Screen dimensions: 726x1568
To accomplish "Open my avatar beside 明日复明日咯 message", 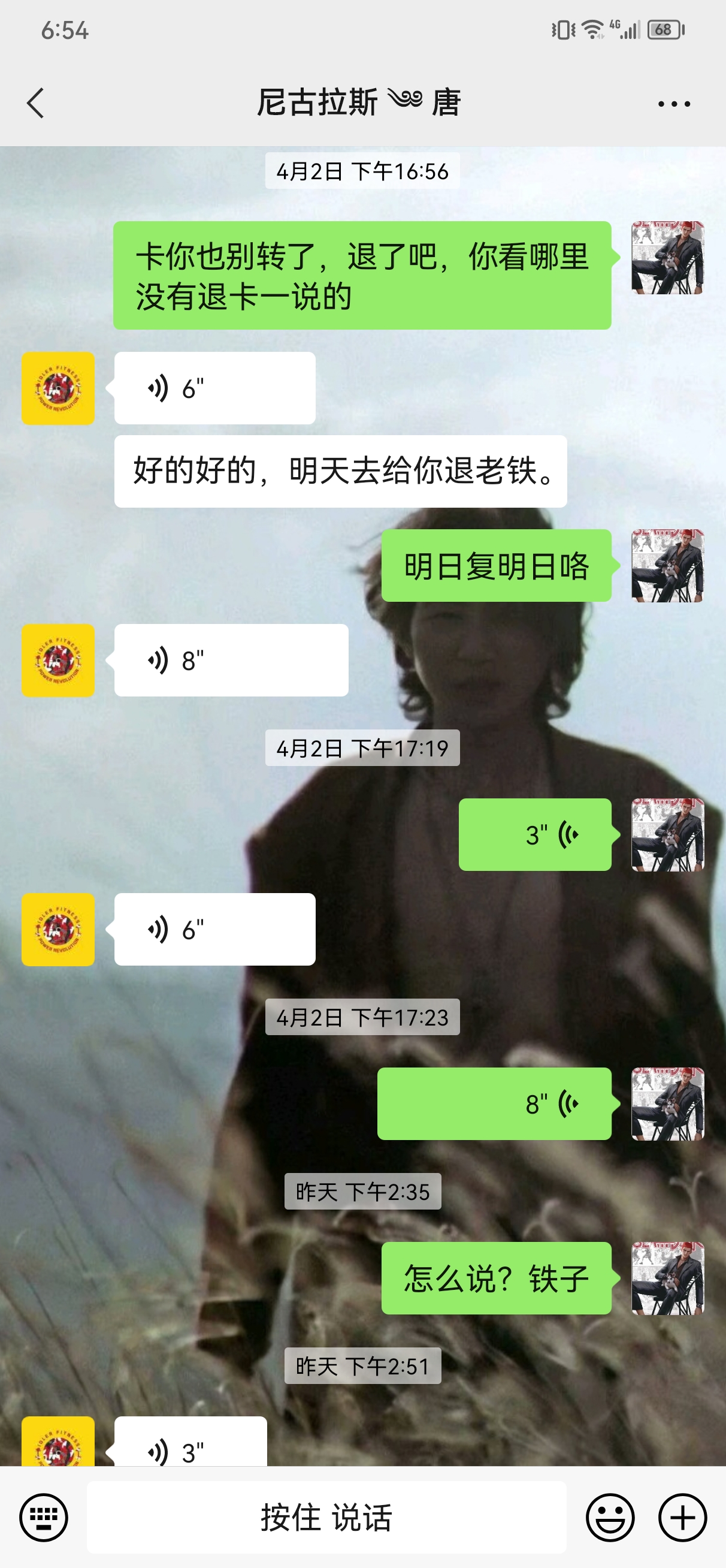I will click(667, 565).
